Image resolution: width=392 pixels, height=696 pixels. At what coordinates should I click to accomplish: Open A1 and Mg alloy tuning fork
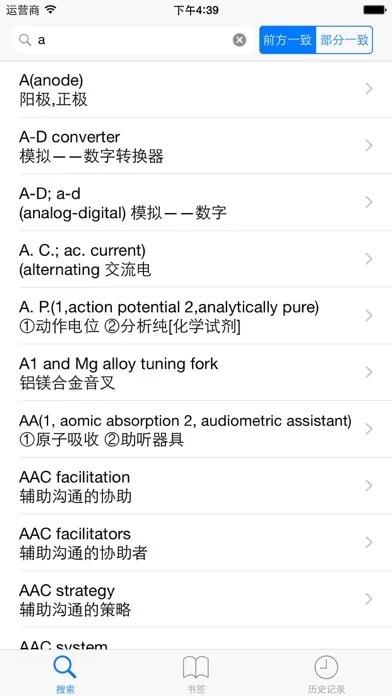[x=196, y=372]
